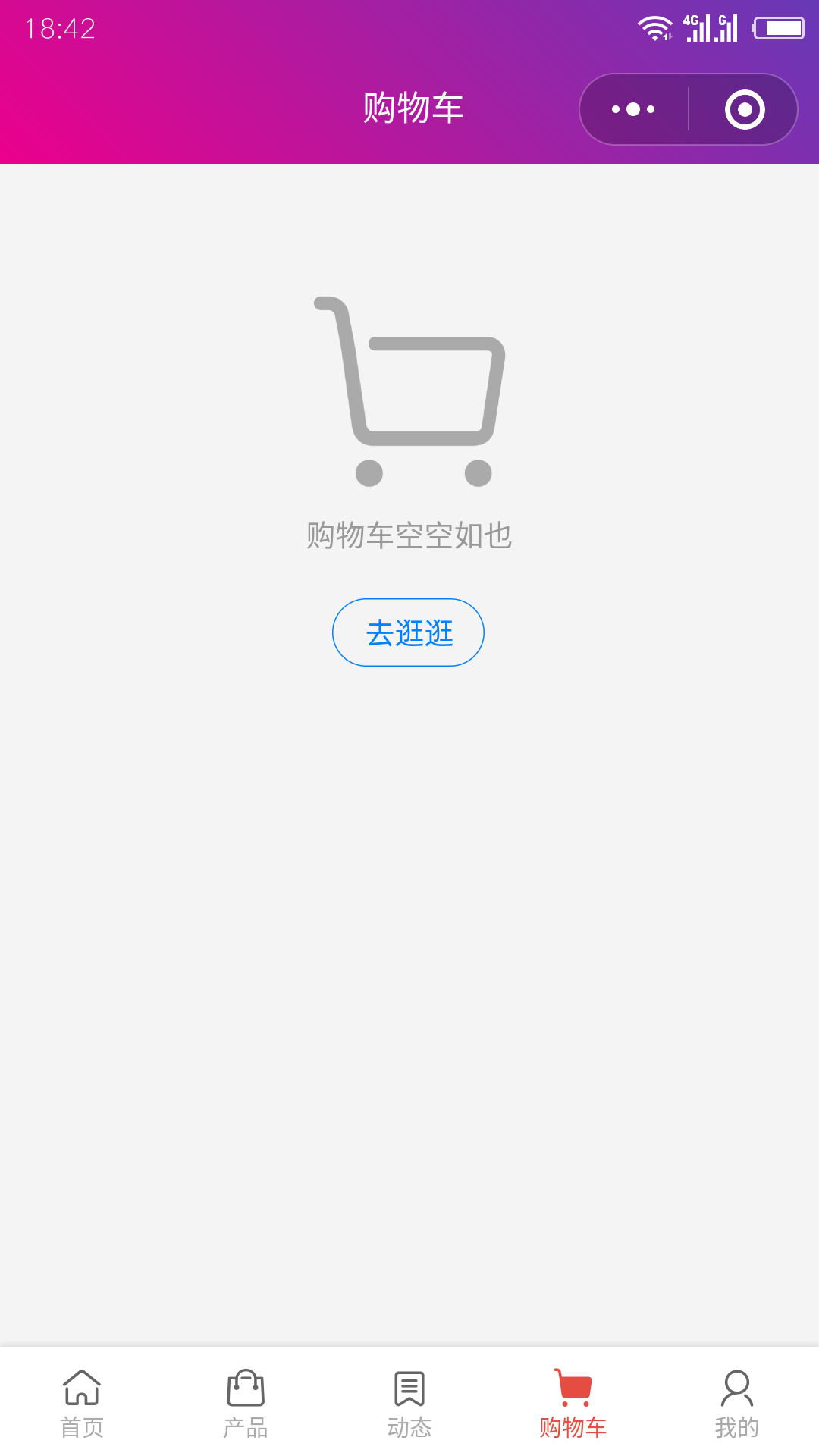819x1456 pixels.
Task: Close the mini program via circle icon
Action: pyautogui.click(x=745, y=109)
